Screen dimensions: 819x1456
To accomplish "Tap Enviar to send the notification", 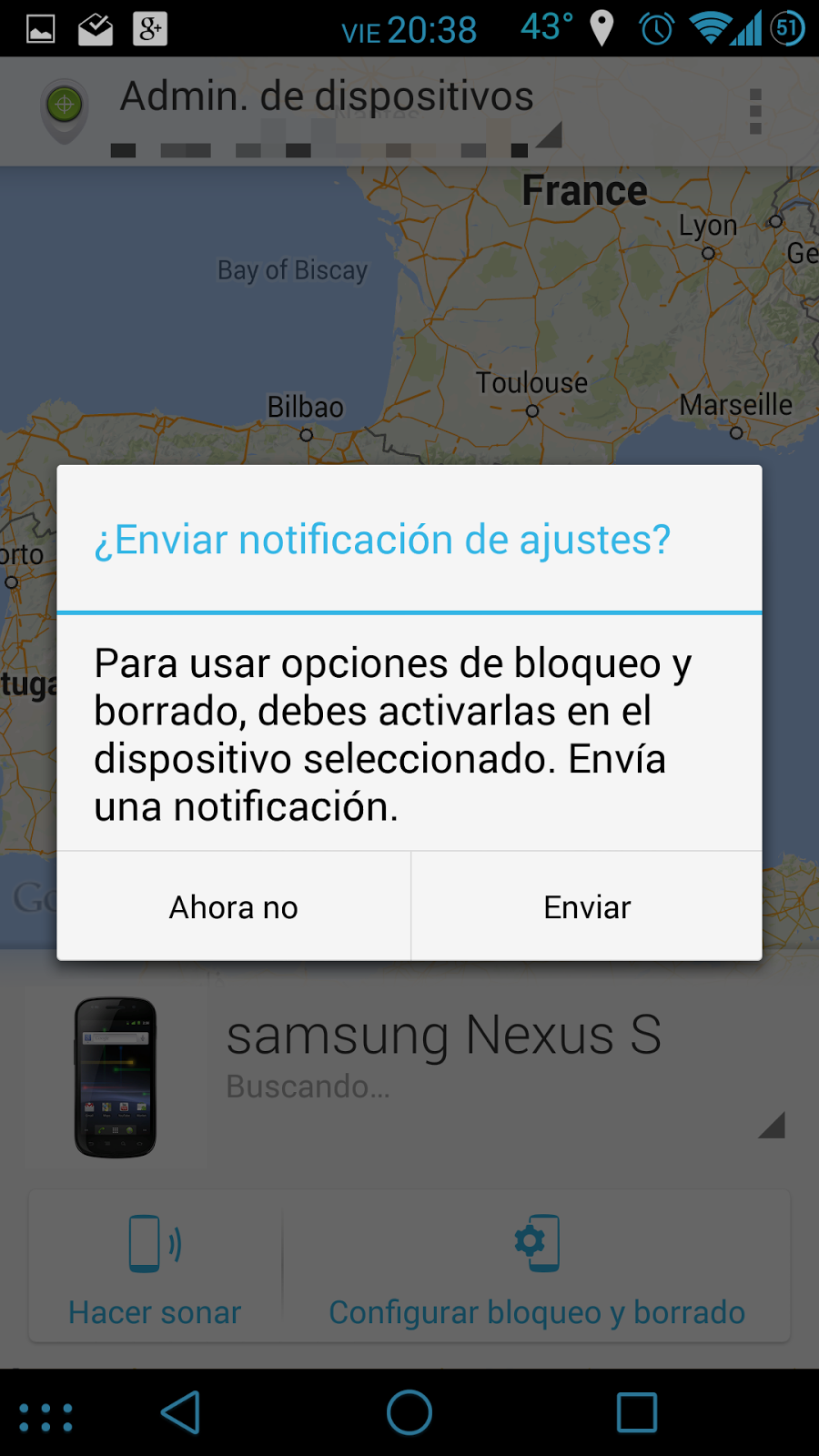I will click(587, 907).
